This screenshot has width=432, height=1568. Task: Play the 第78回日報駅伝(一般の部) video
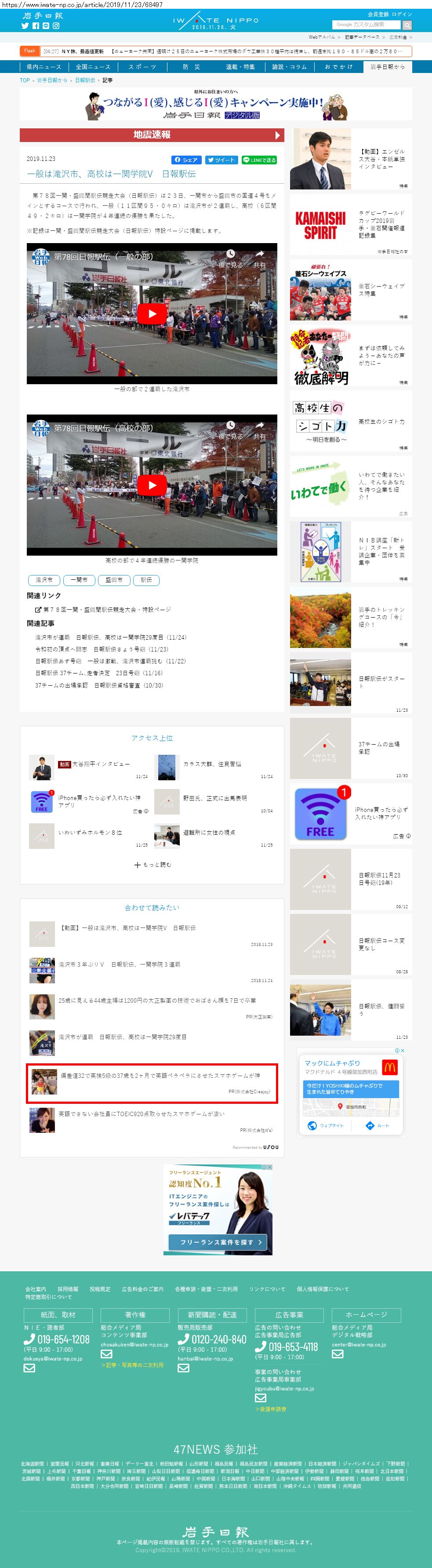[x=152, y=314]
